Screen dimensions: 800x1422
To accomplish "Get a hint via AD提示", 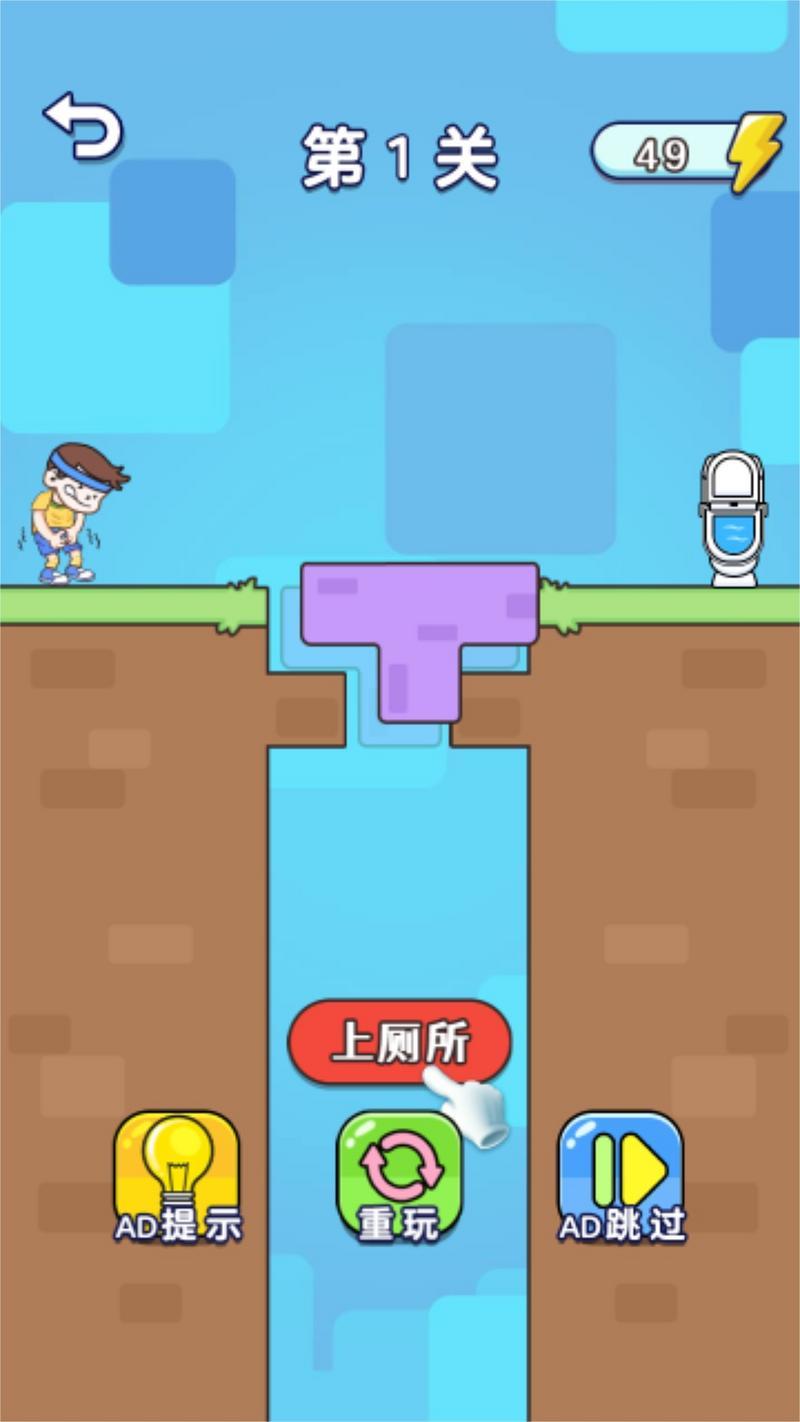I will click(x=178, y=1176).
